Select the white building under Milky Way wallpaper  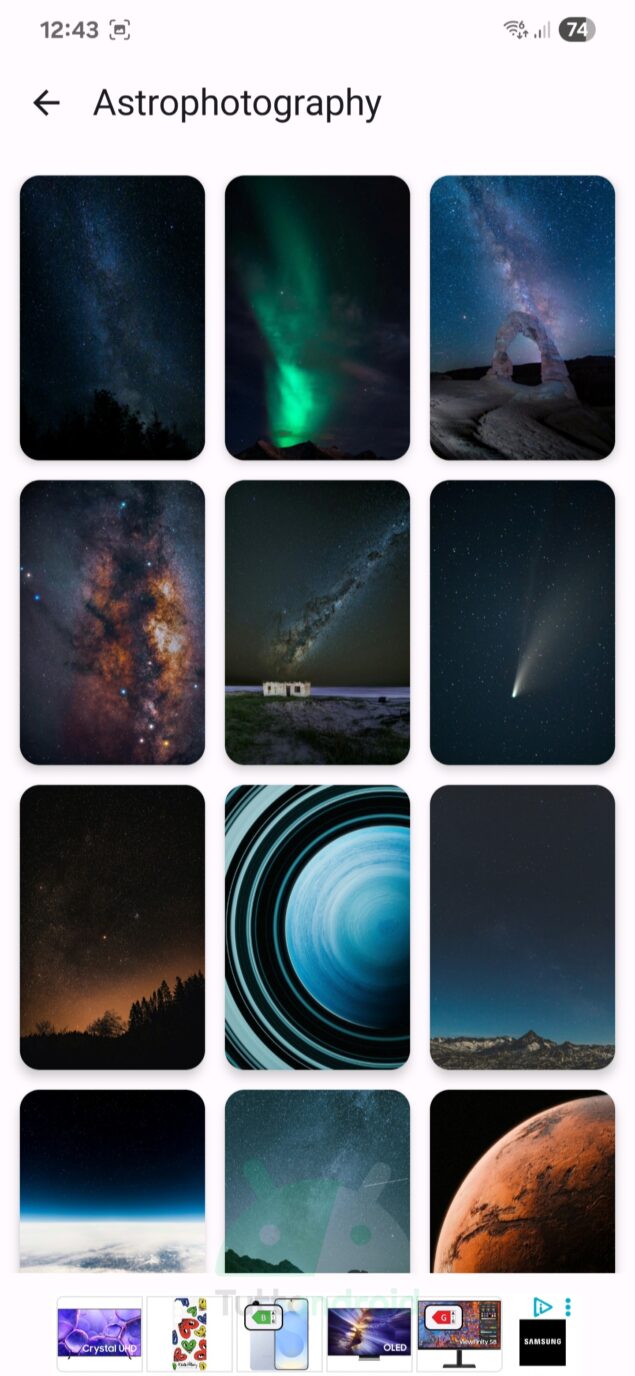pyautogui.click(x=317, y=622)
